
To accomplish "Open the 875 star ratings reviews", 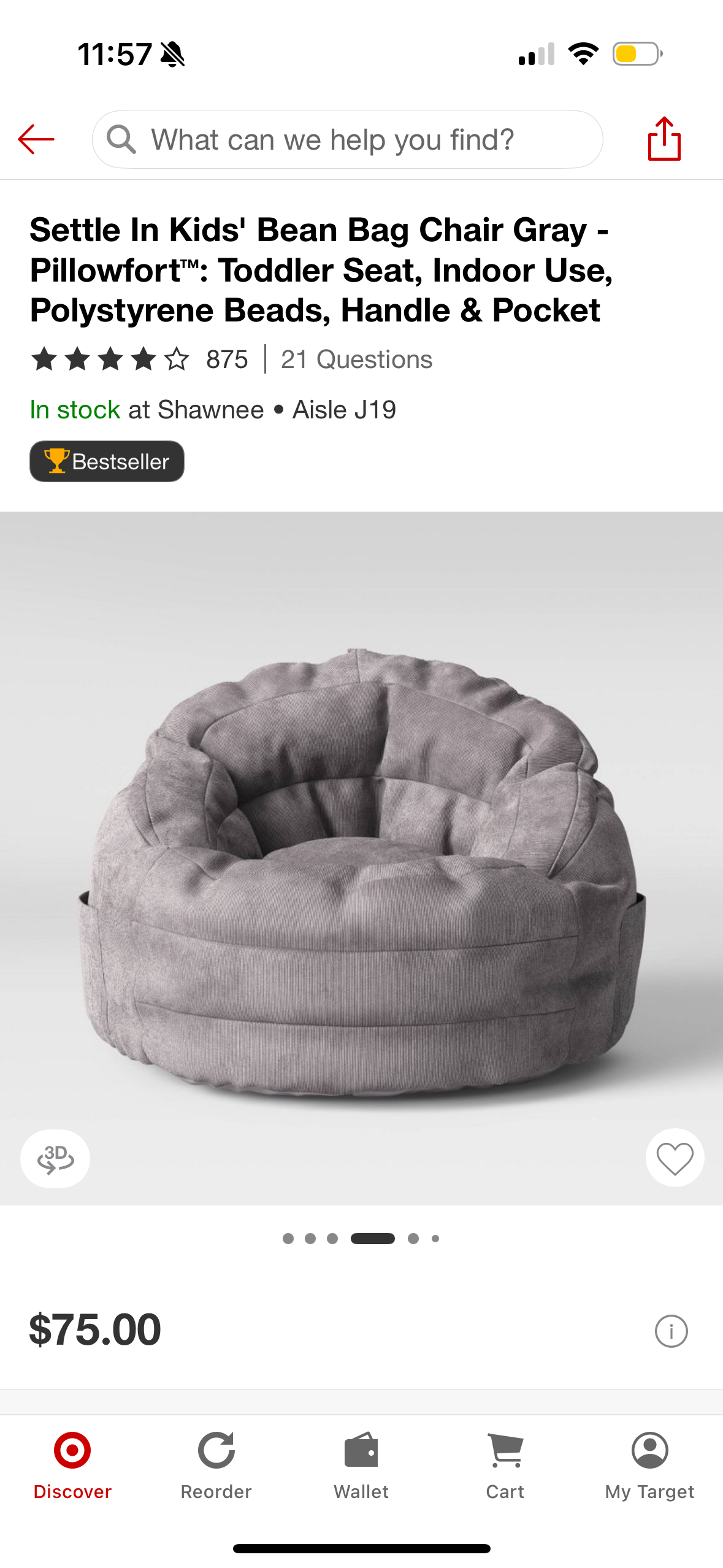I will tap(140, 359).
